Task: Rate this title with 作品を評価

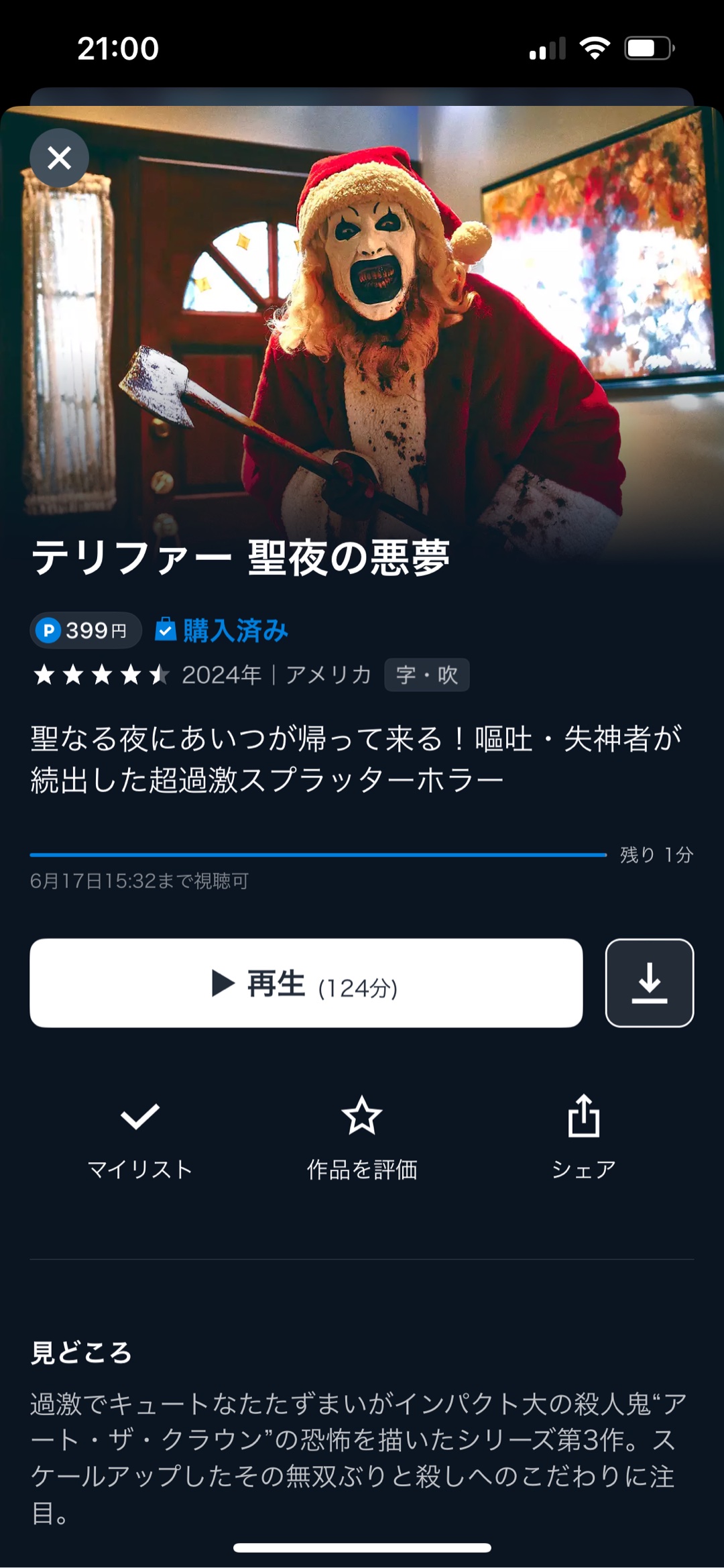Action: coord(362,1136)
